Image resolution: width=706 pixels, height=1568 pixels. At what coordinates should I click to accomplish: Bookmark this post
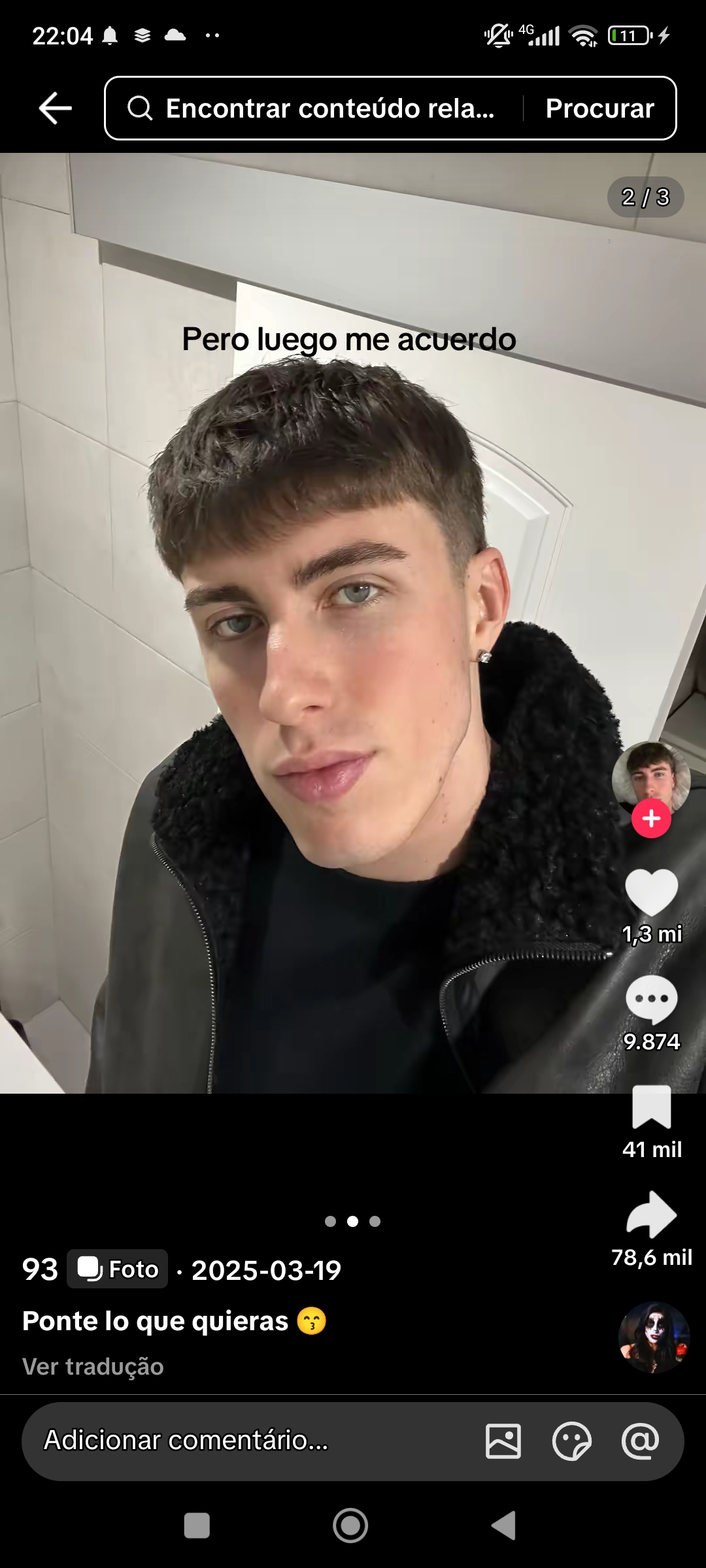652,1107
